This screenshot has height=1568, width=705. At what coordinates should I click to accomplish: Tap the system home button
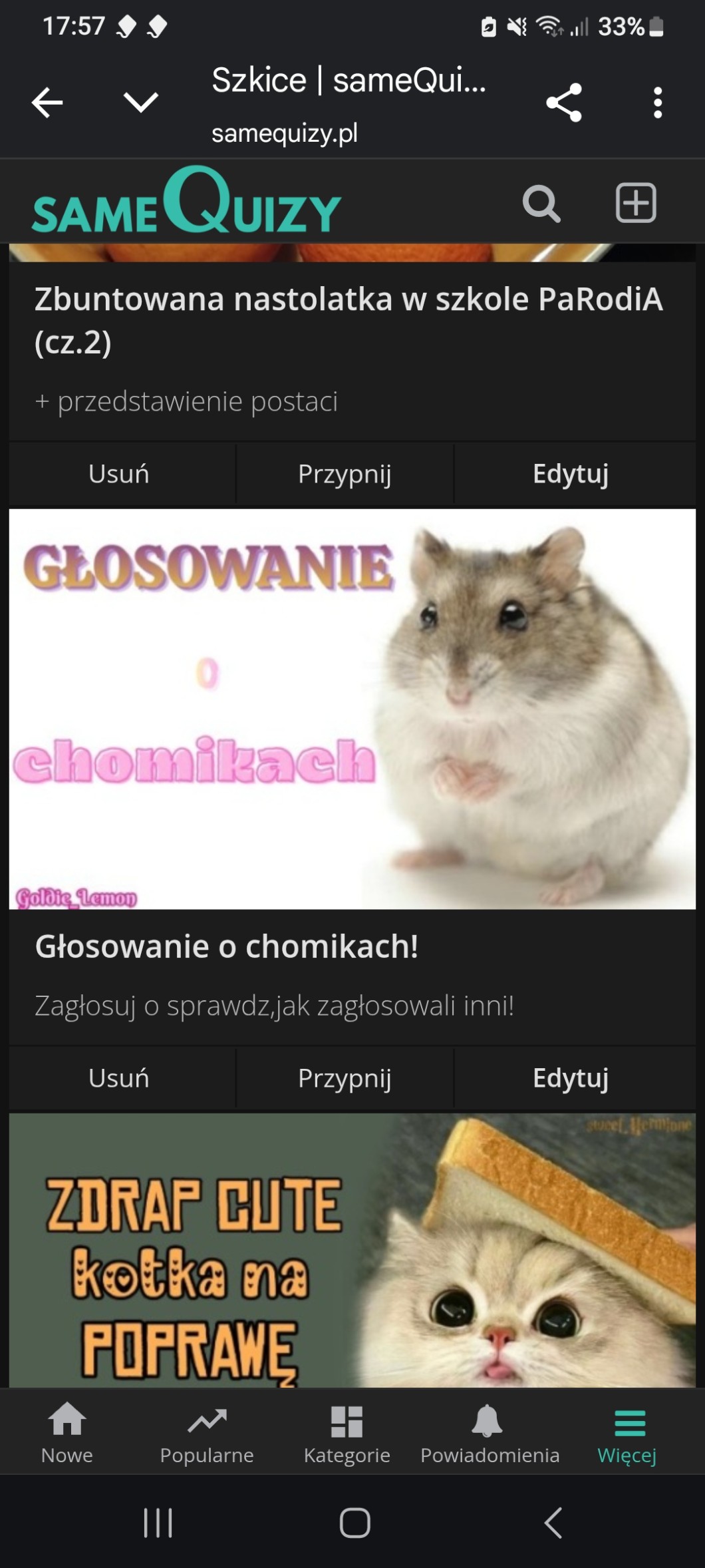tap(354, 1523)
